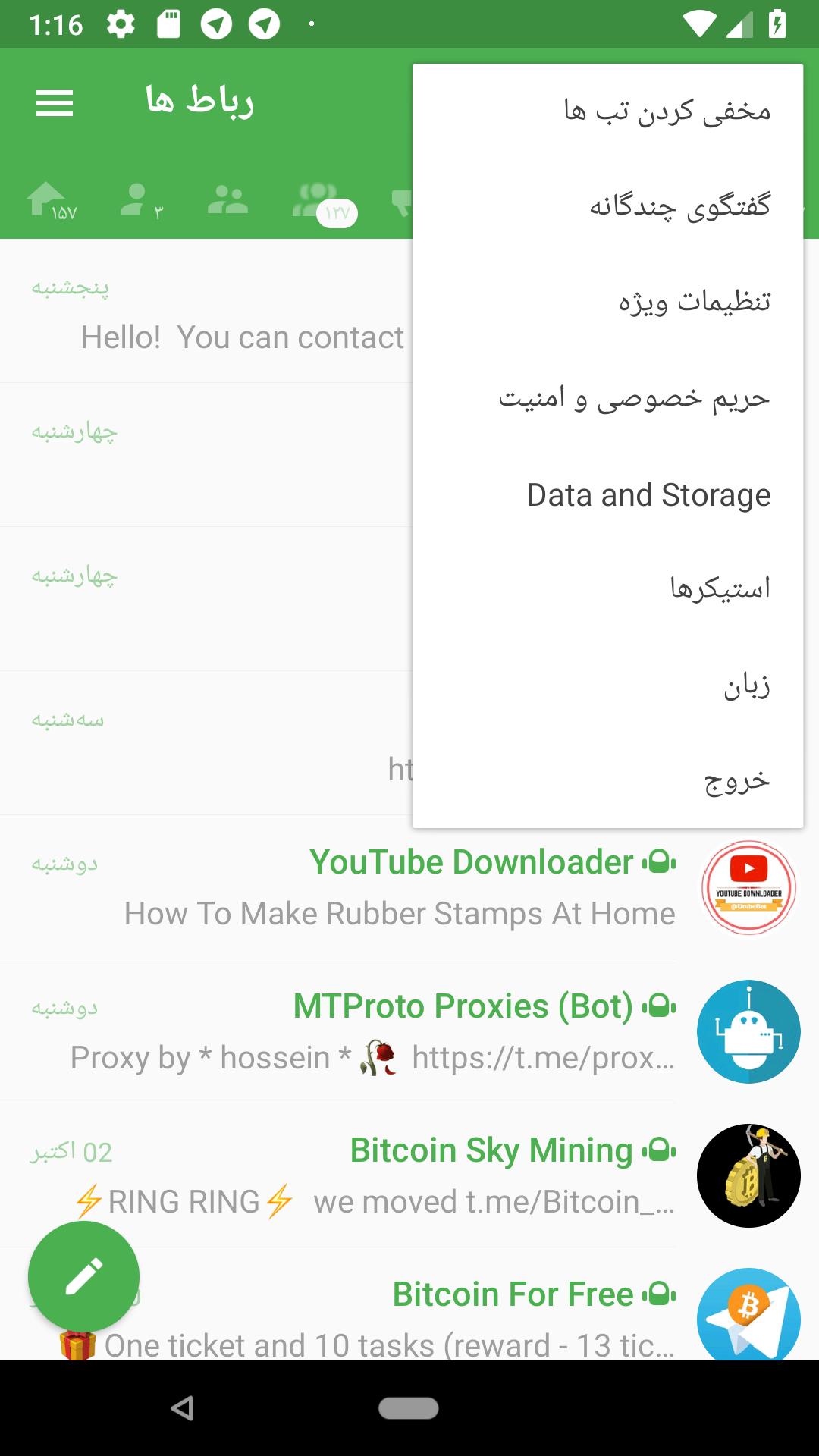Image resolution: width=819 pixels, height=1456 pixels.
Task: Switch to the two-person groups tab
Action: point(227,201)
